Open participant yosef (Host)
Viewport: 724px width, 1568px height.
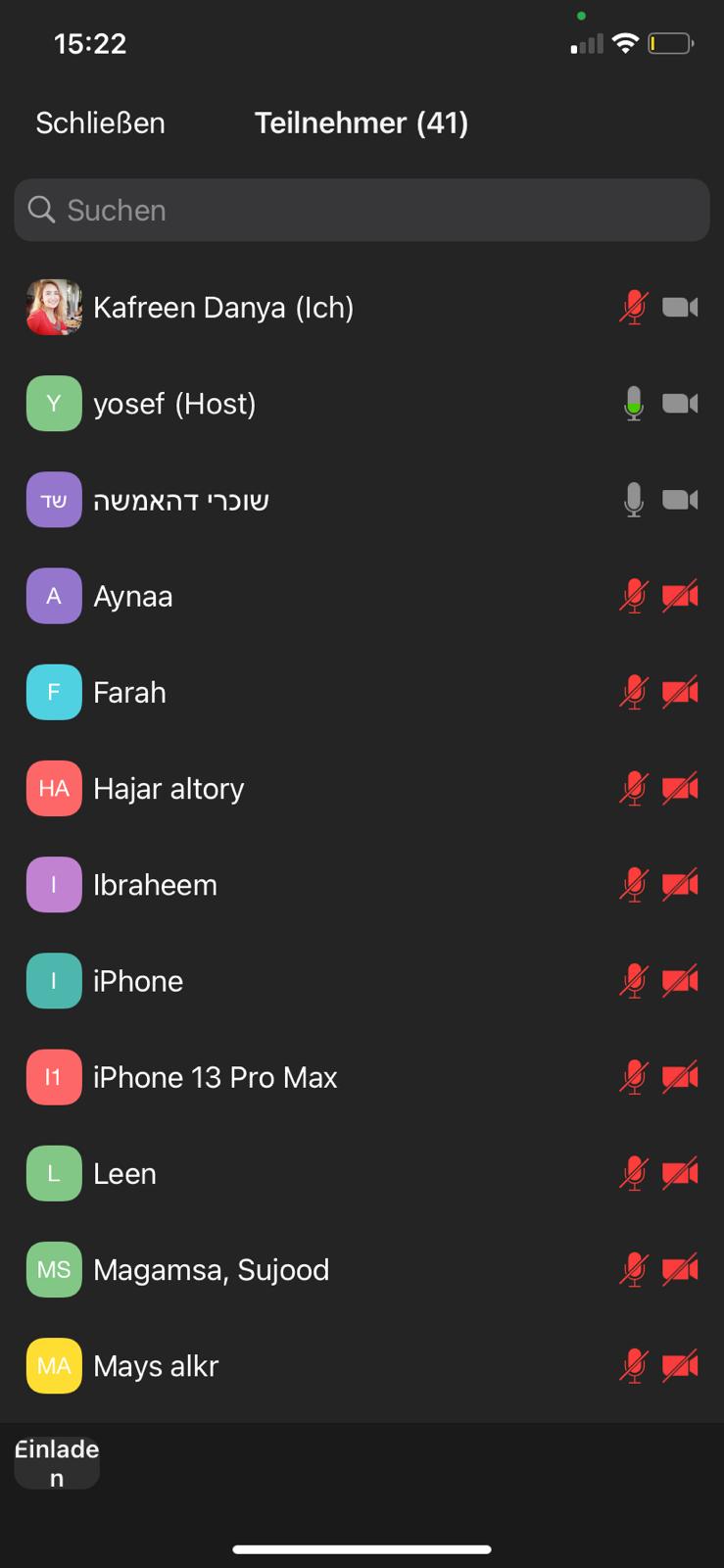362,404
